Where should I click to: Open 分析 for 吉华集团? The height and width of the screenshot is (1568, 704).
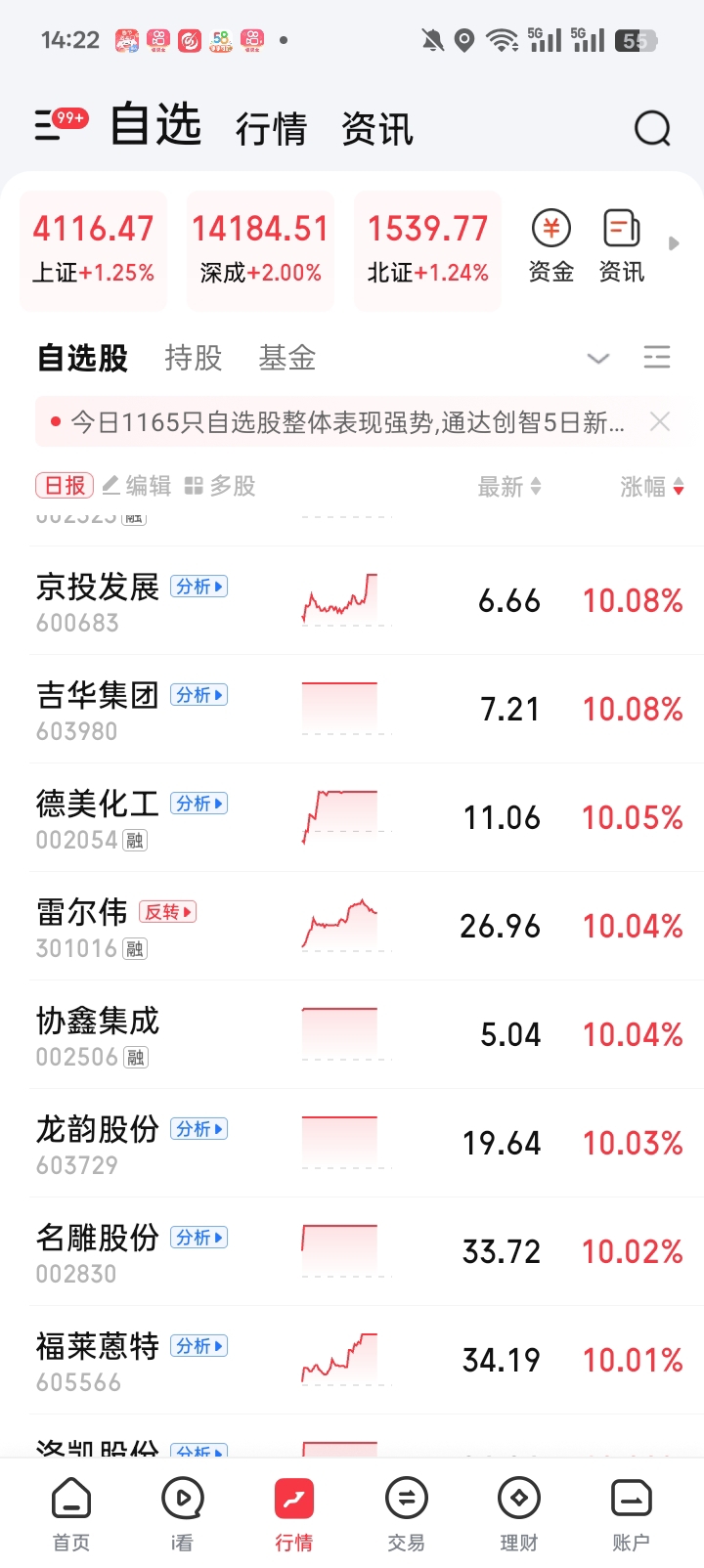[198, 695]
